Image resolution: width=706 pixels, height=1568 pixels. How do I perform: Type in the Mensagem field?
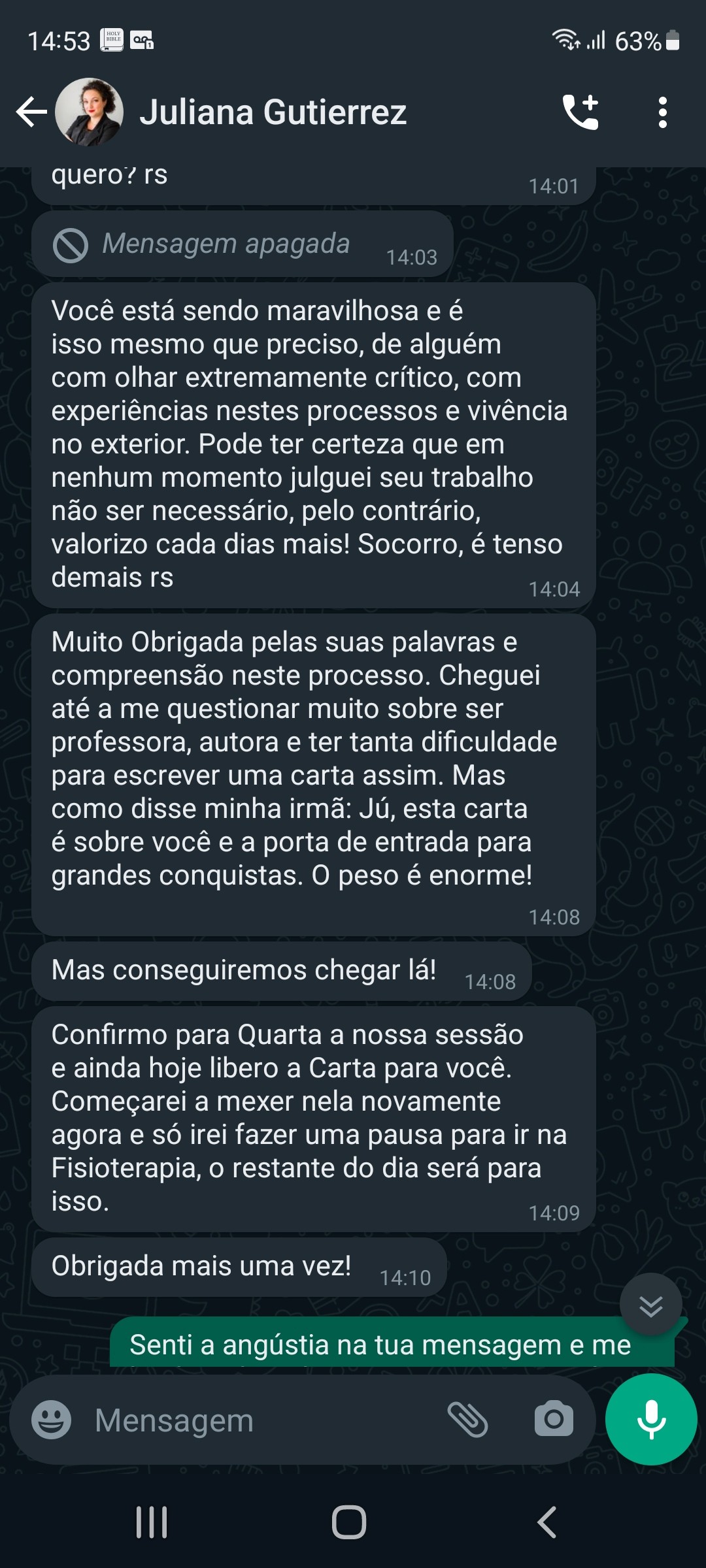(x=261, y=1420)
